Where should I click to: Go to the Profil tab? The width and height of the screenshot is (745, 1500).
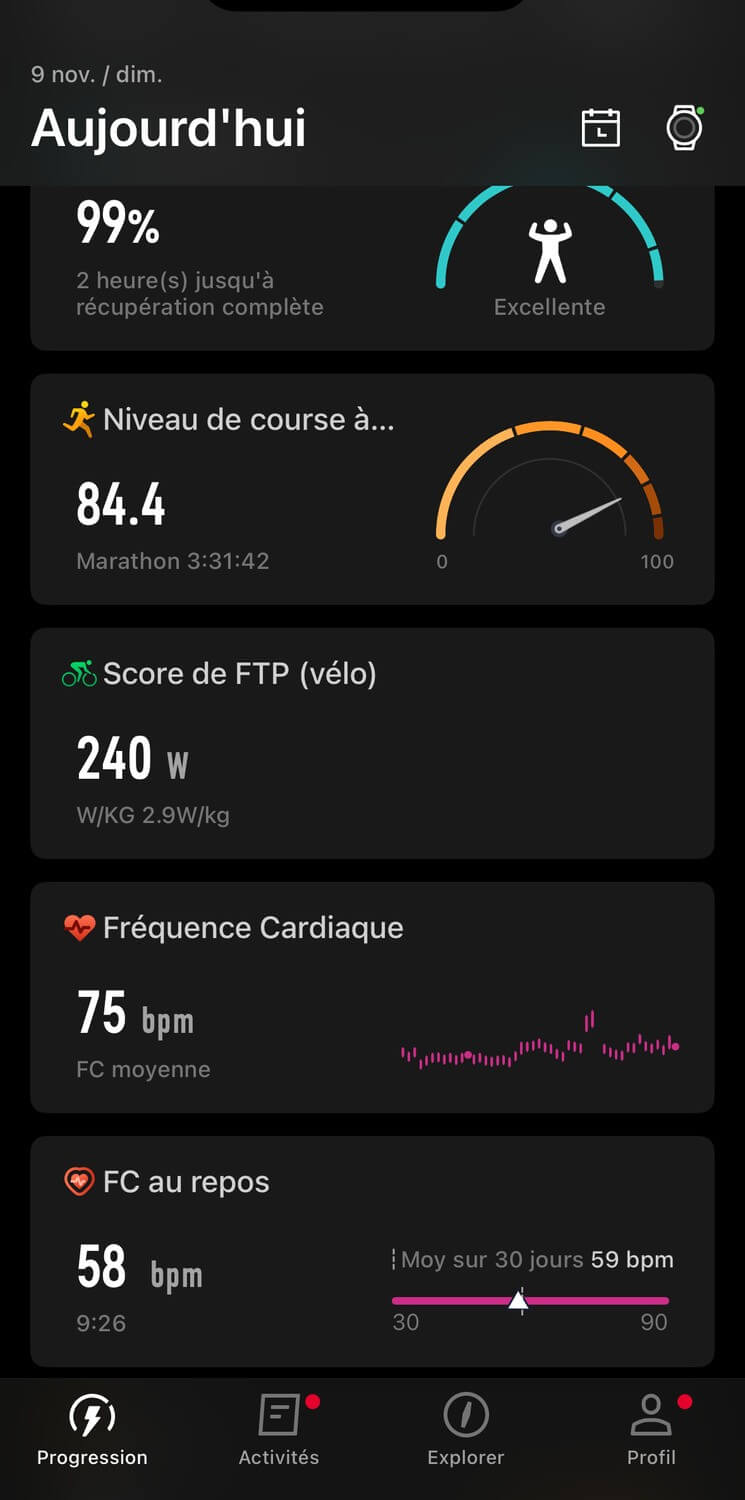pyautogui.click(x=651, y=1430)
